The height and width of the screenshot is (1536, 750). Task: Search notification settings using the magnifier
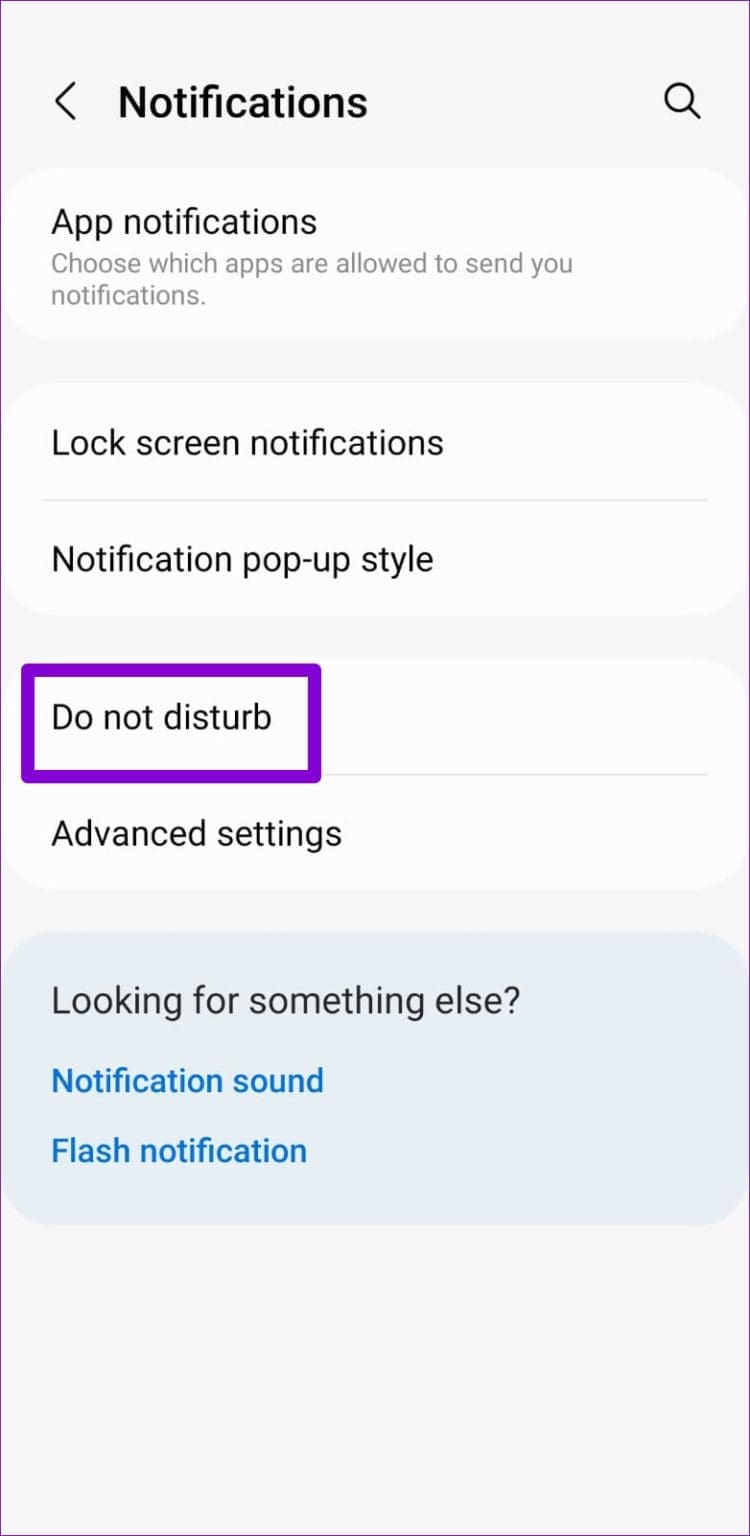681,100
